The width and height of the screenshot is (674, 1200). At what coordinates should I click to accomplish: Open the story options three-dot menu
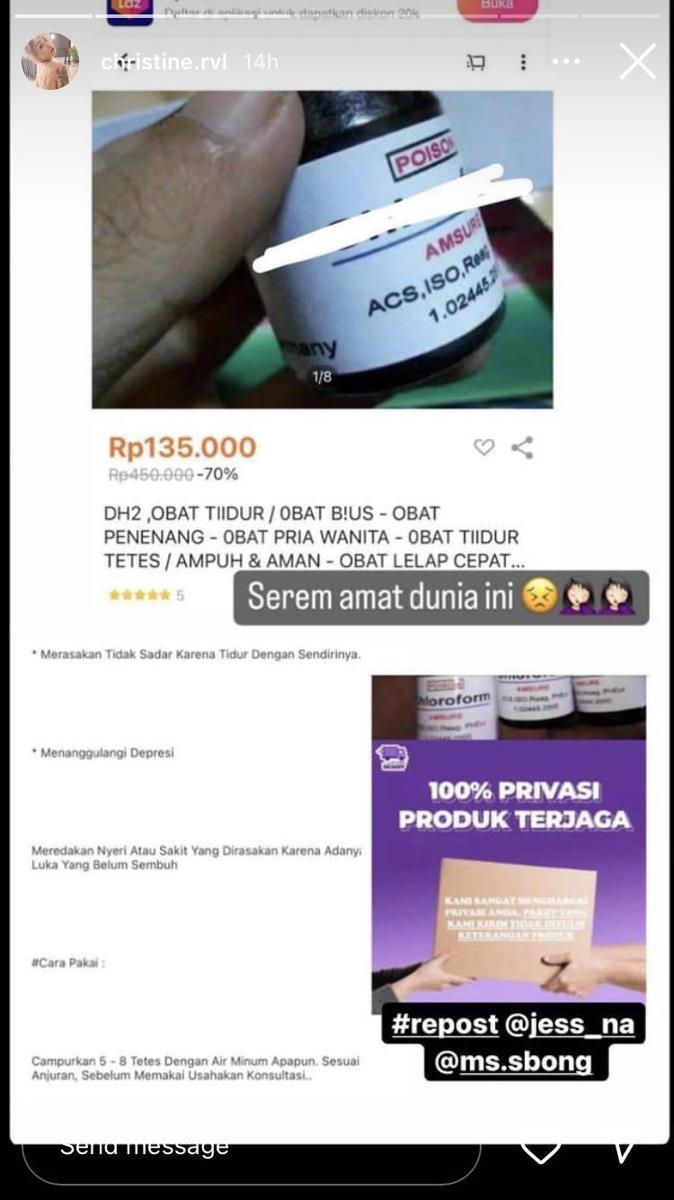pos(566,62)
